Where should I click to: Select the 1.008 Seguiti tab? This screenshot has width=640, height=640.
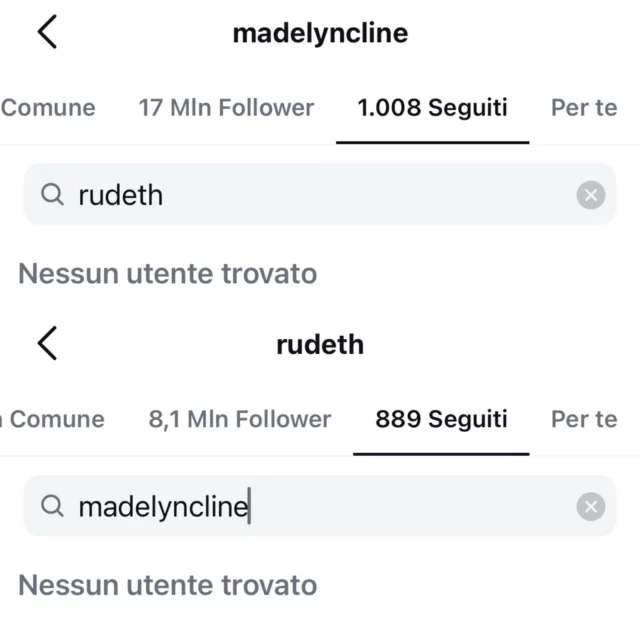432,108
